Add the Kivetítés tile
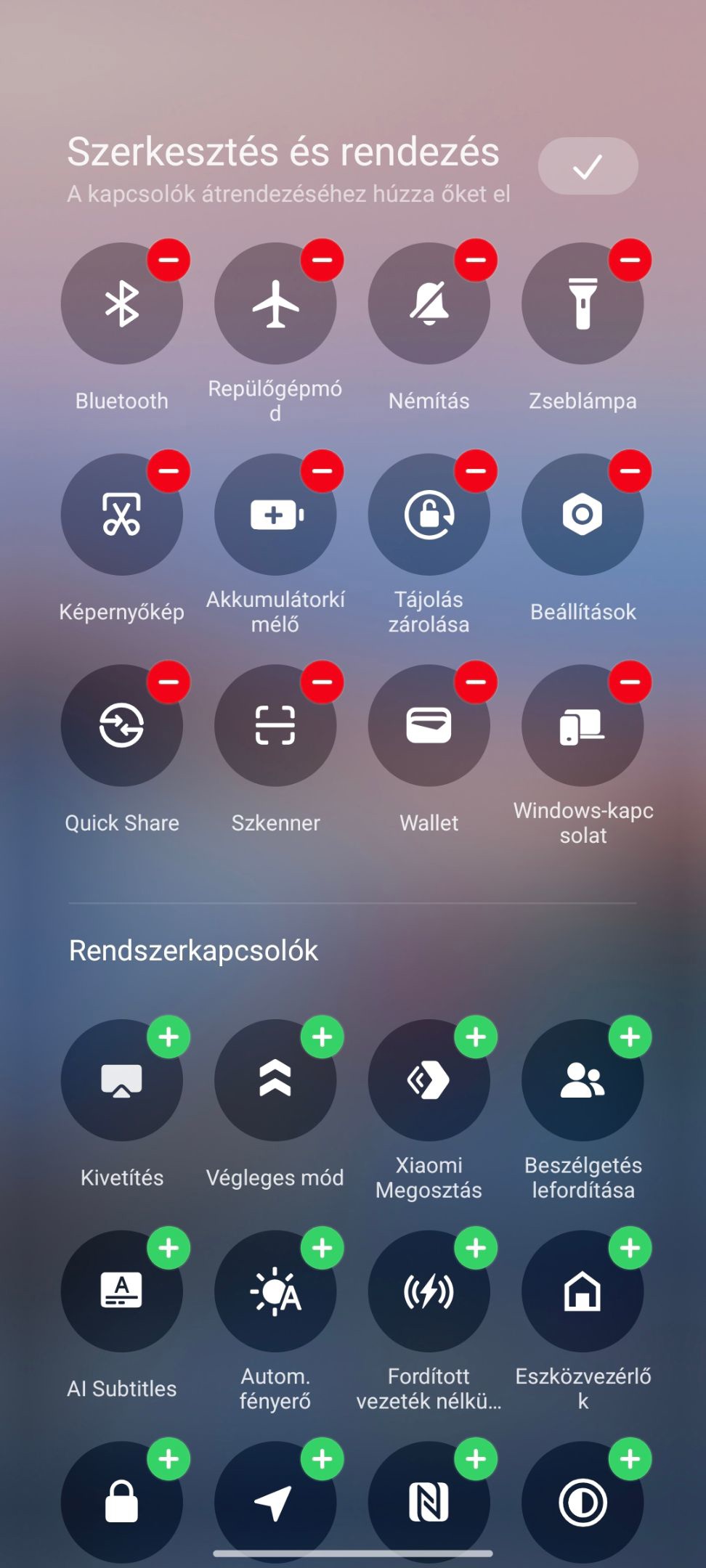 pos(169,1037)
